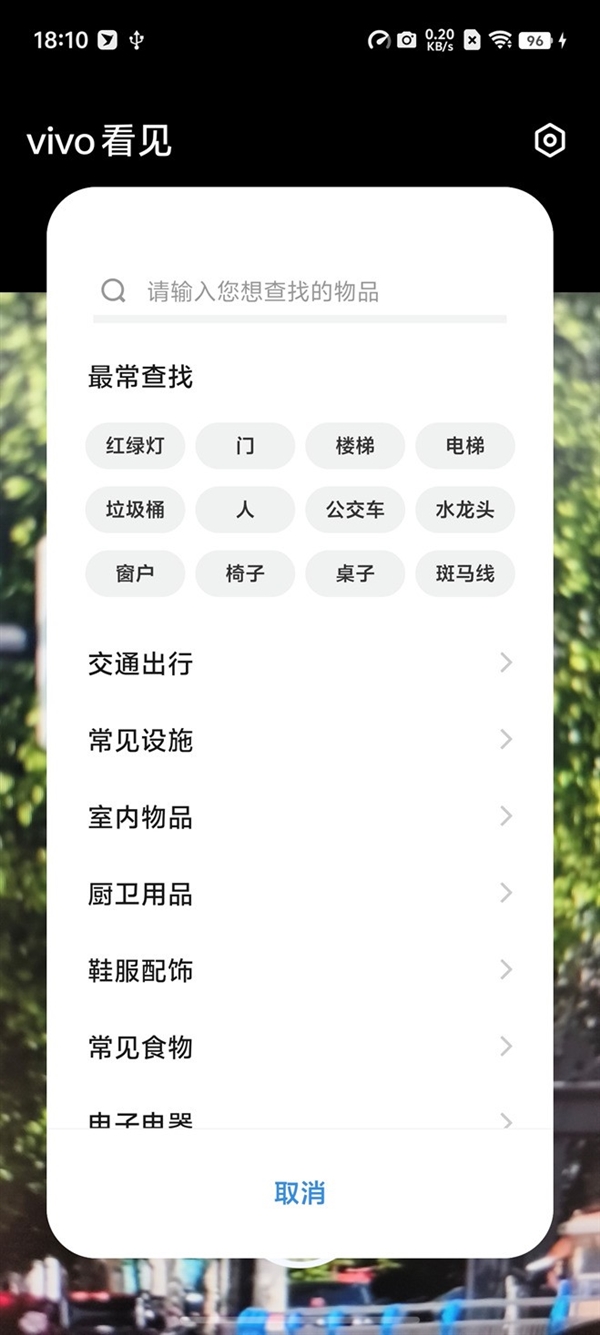Open the 鞋服配饰 category

pyautogui.click(x=300, y=970)
